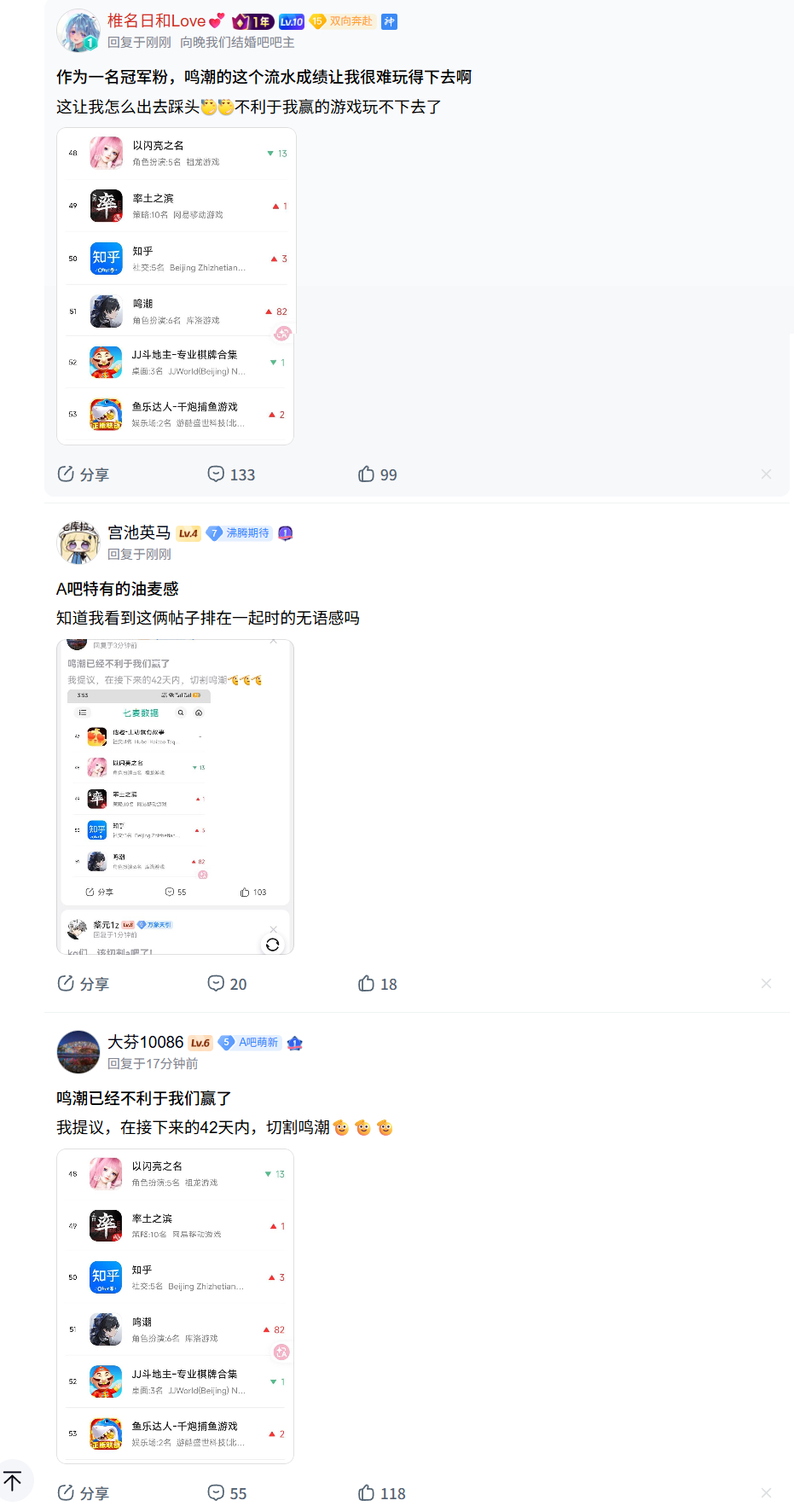Jump back to top of the page
Screen dimensions: 794x1512
coord(14,1480)
